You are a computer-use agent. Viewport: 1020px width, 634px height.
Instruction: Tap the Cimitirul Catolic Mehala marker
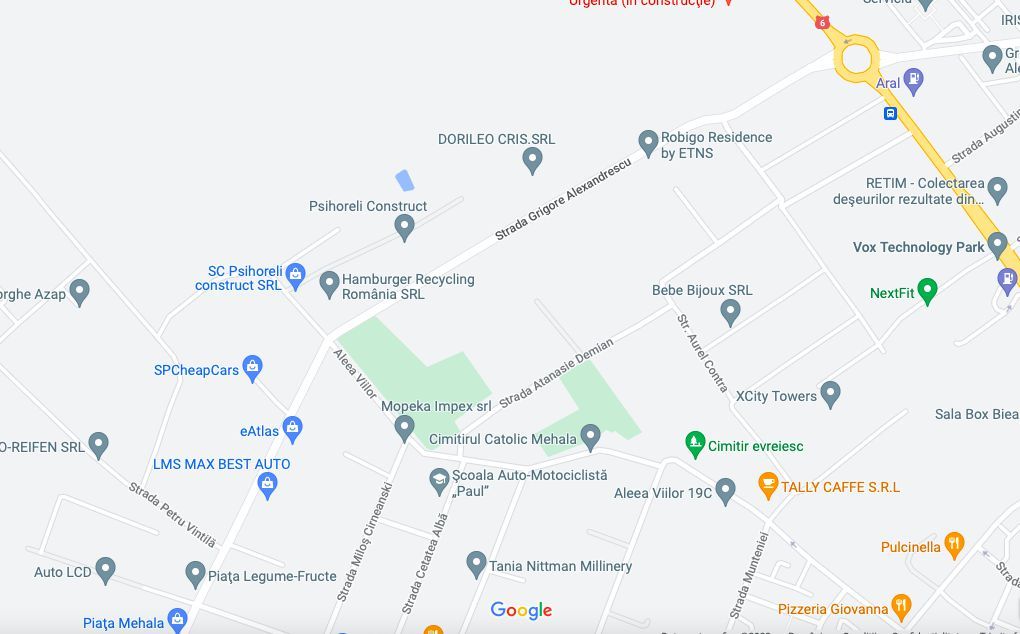590,436
